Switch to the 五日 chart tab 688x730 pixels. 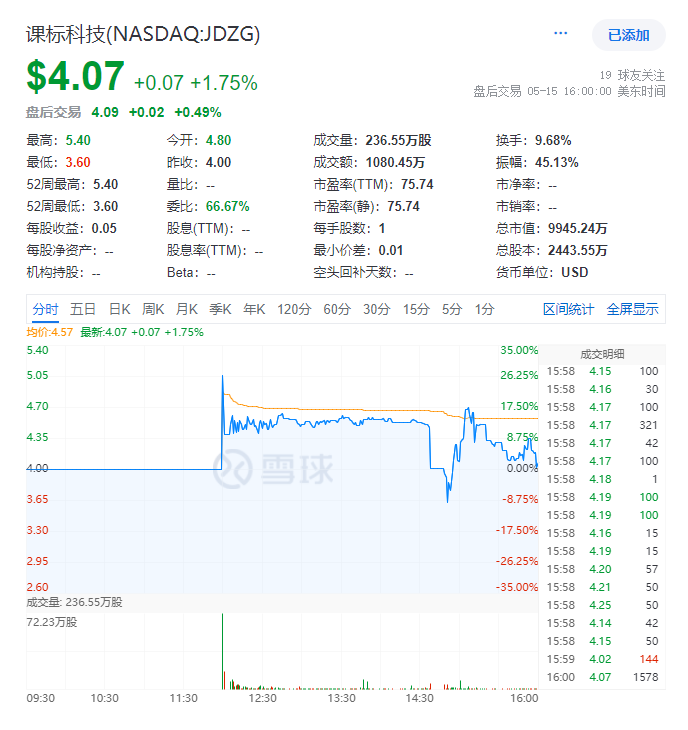83,310
